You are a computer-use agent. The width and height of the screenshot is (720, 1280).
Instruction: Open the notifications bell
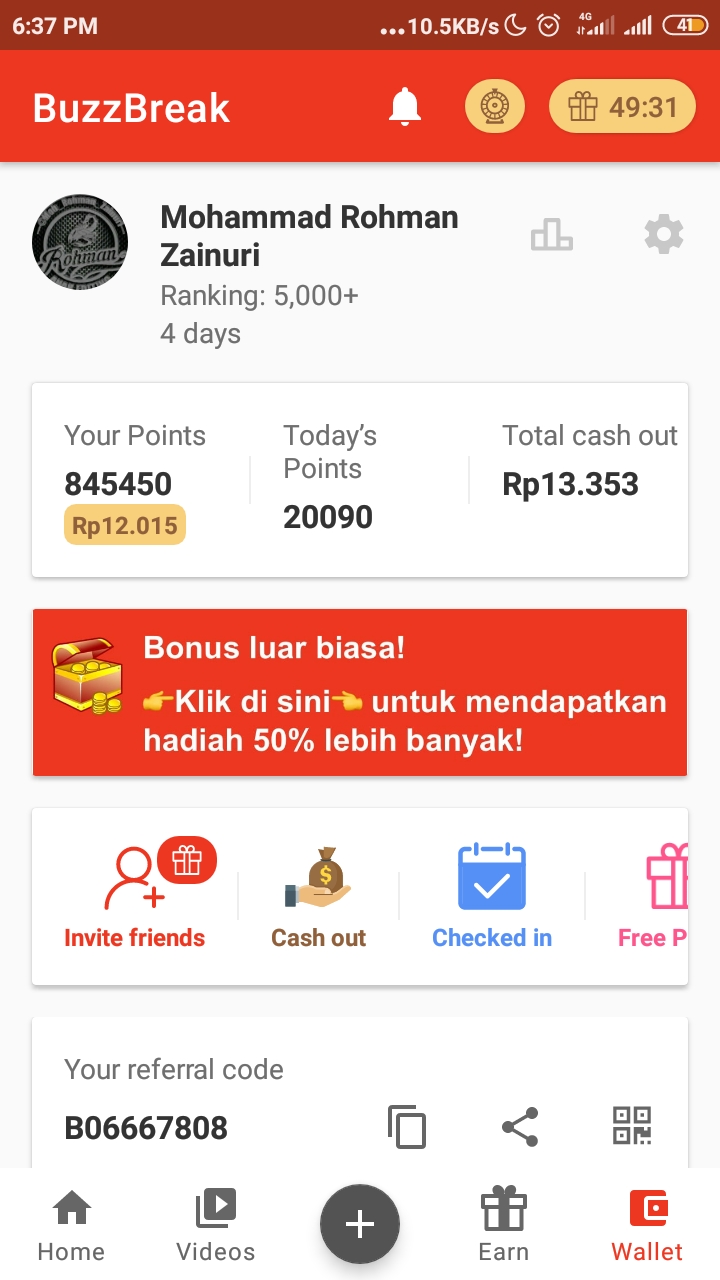[x=405, y=106]
